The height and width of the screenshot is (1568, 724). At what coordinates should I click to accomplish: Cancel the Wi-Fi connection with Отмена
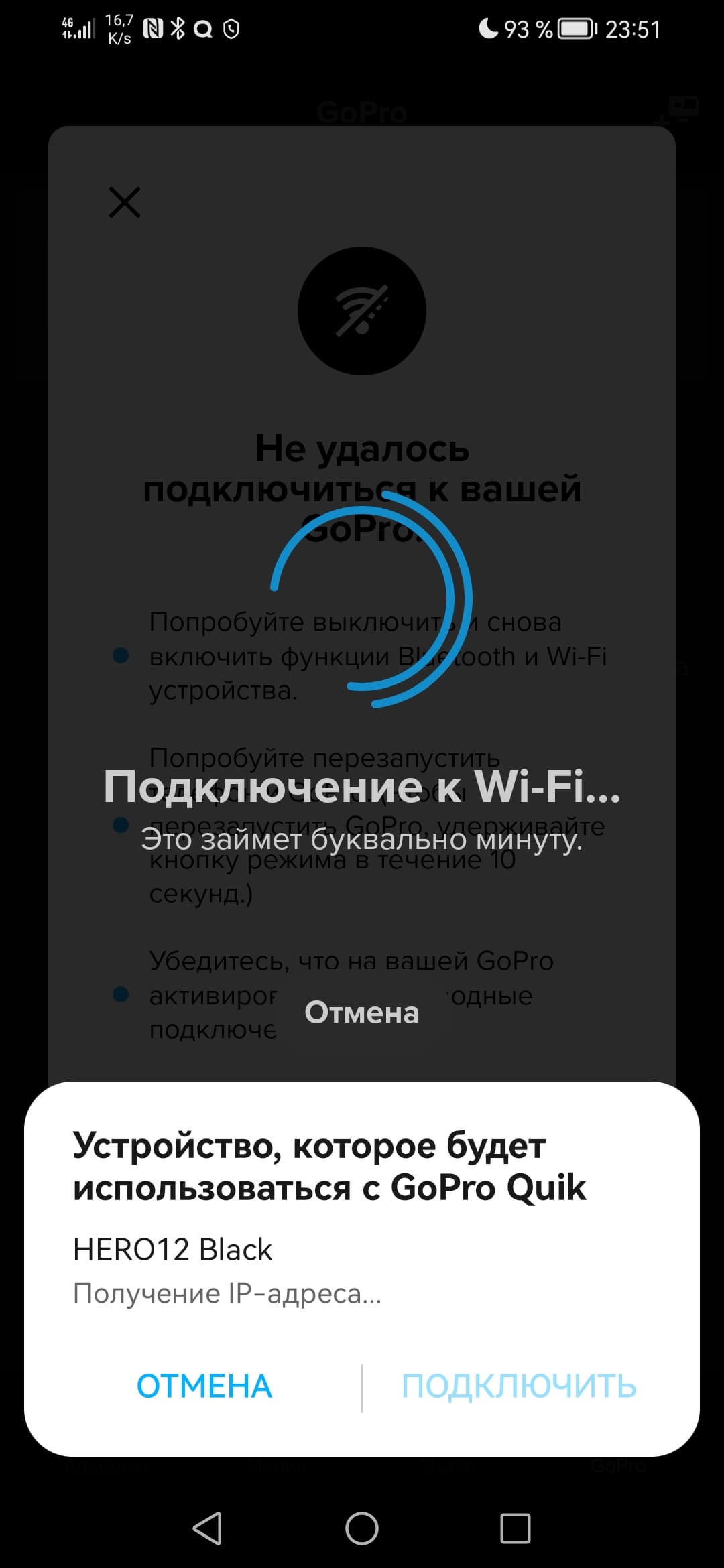[x=361, y=1012]
